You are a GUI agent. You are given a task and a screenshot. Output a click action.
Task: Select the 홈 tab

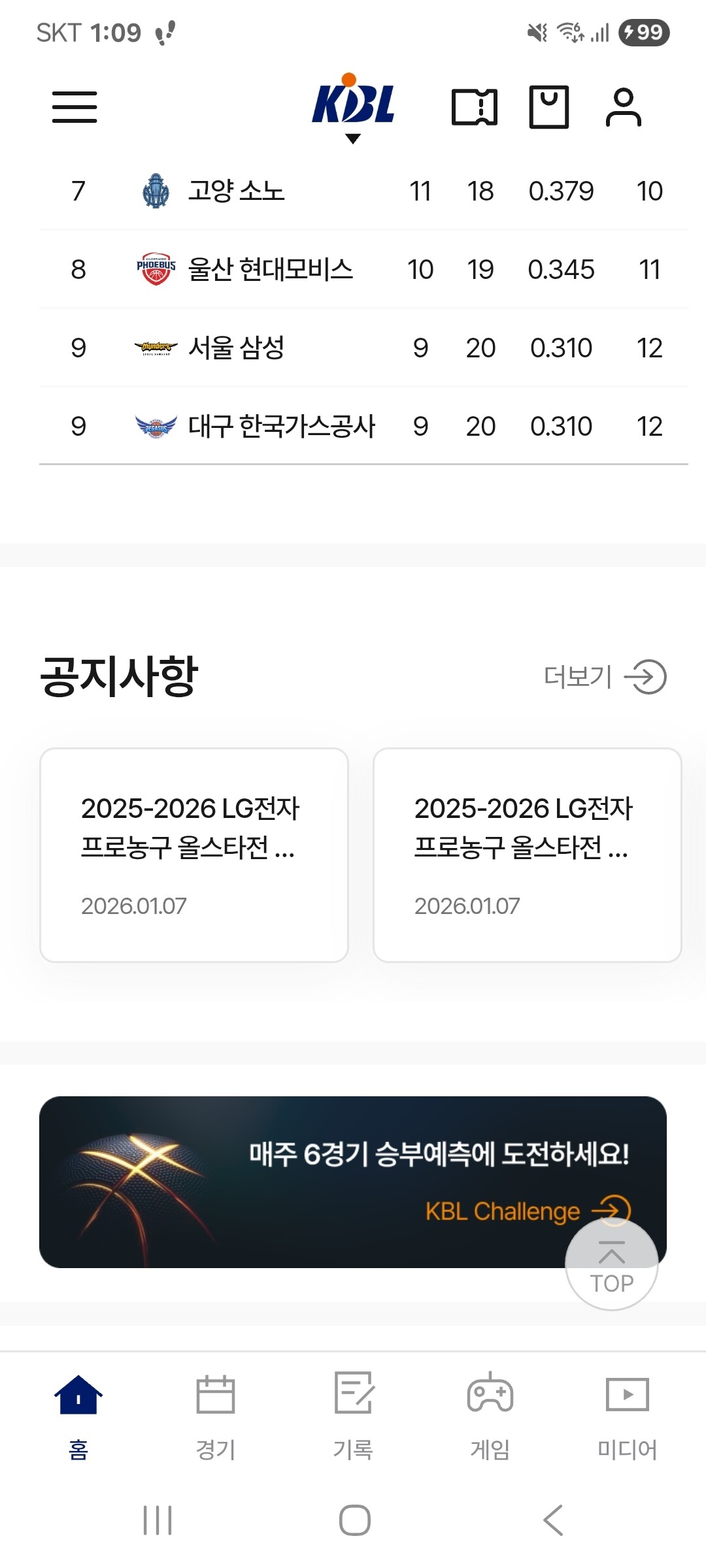click(x=78, y=1415)
